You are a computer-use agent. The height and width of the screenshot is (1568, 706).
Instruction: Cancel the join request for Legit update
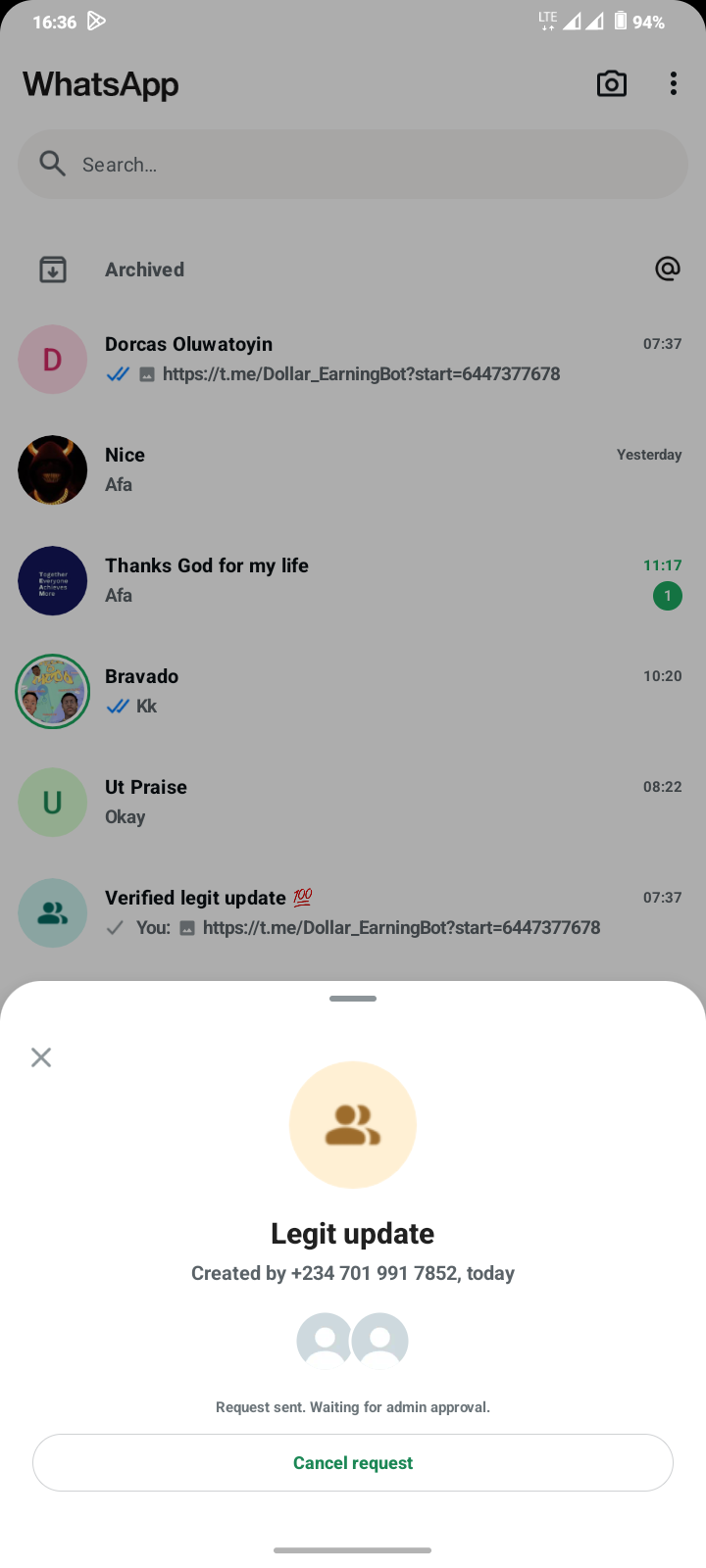pos(353,1462)
